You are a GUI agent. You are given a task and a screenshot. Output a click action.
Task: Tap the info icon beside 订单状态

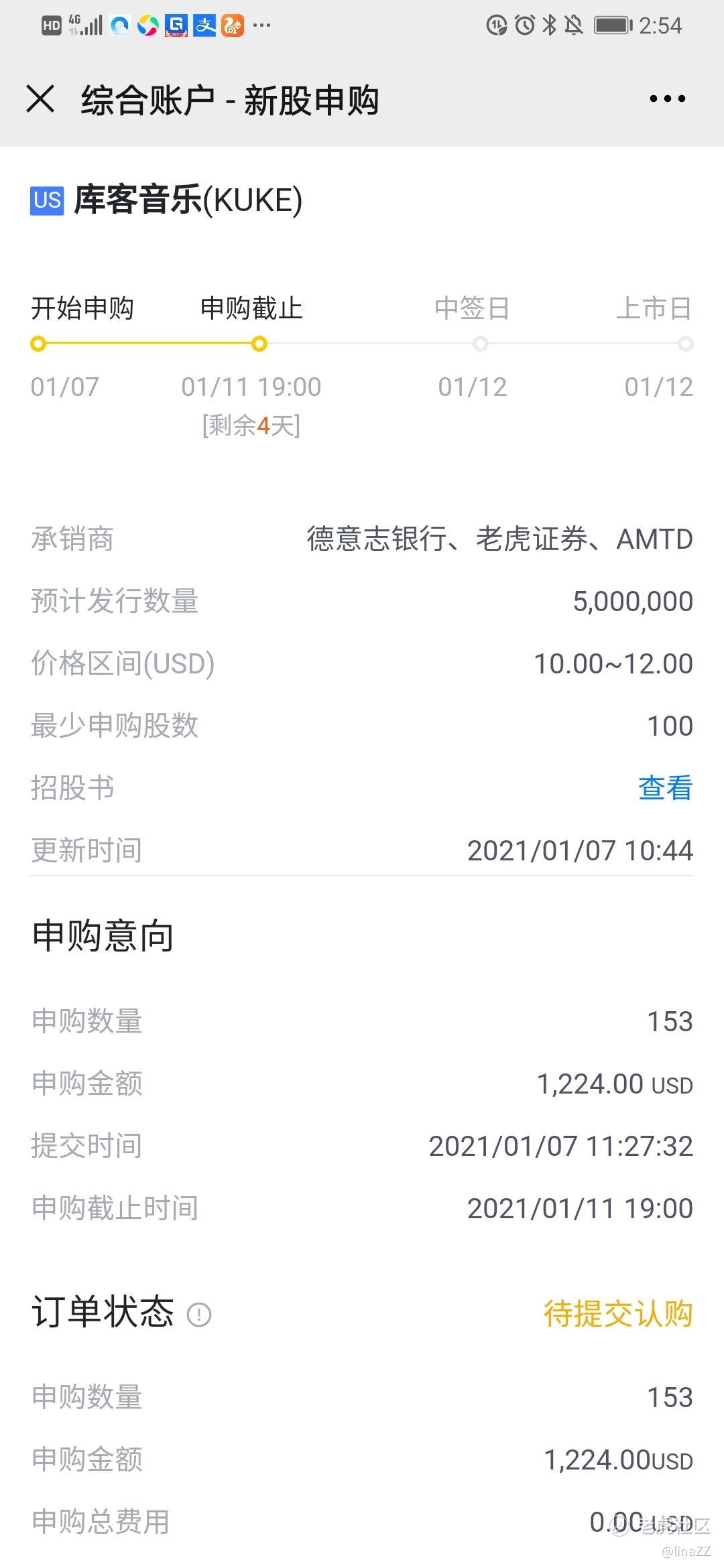pyautogui.click(x=199, y=1314)
